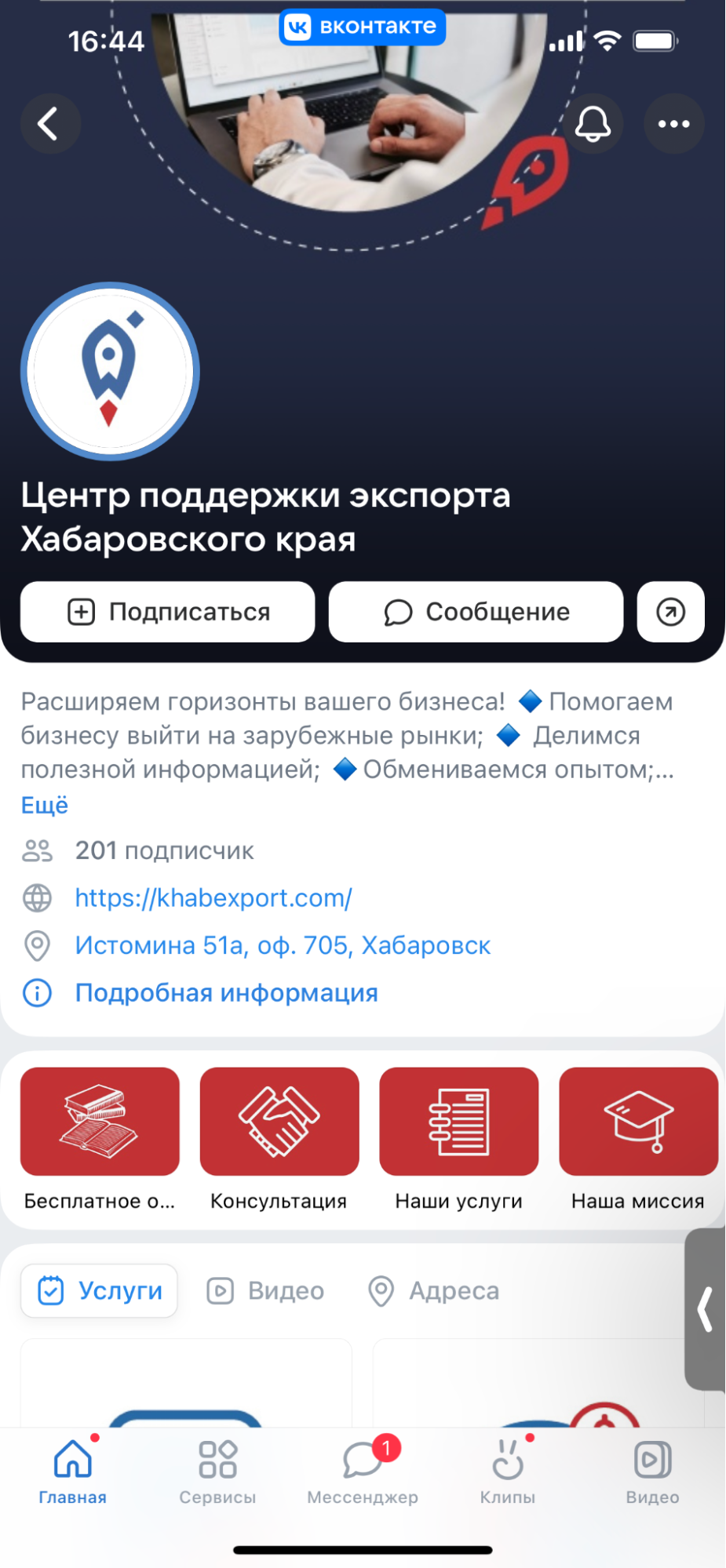This screenshot has width=726, height=1568.
Task: Open the three-dot overflow menu
Action: coord(673,124)
